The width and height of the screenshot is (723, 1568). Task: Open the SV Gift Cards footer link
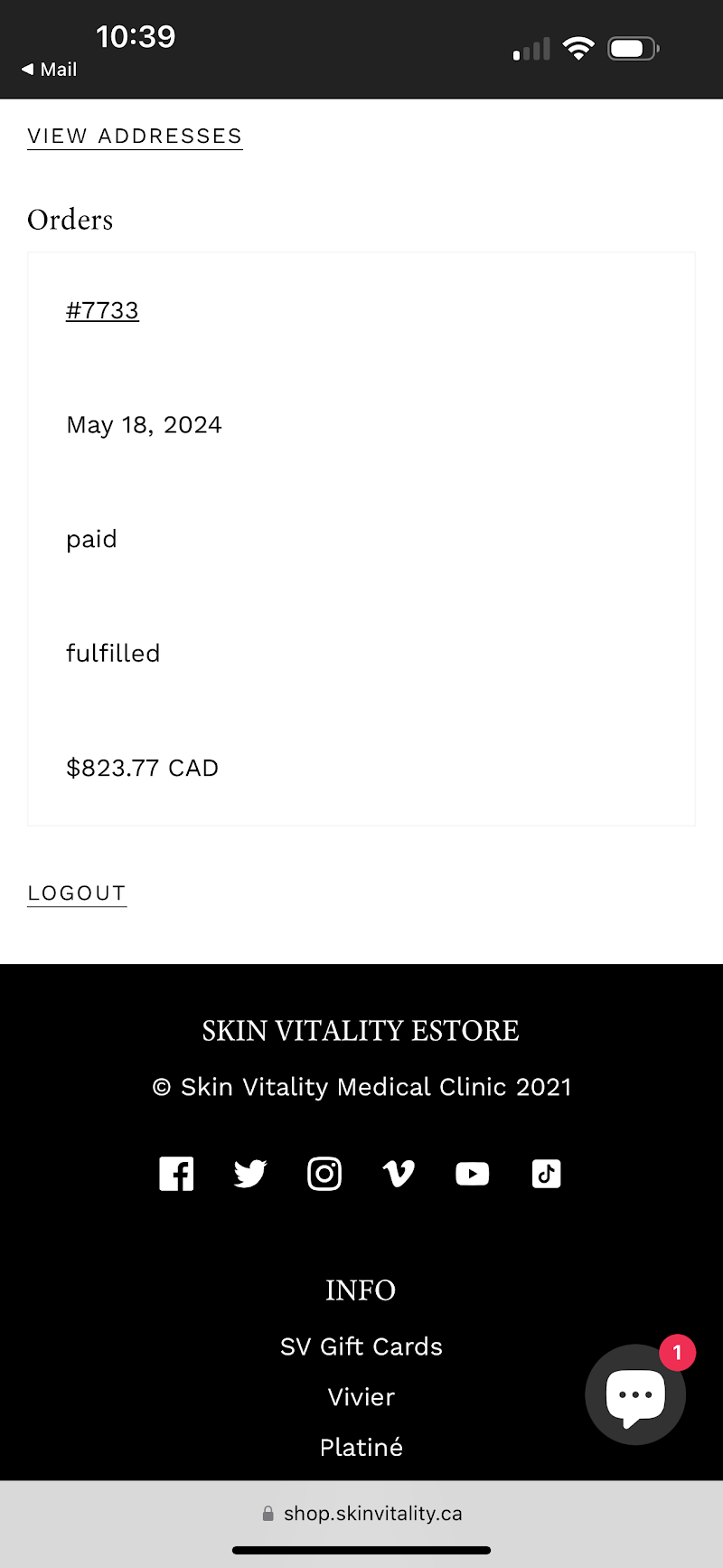(361, 1346)
